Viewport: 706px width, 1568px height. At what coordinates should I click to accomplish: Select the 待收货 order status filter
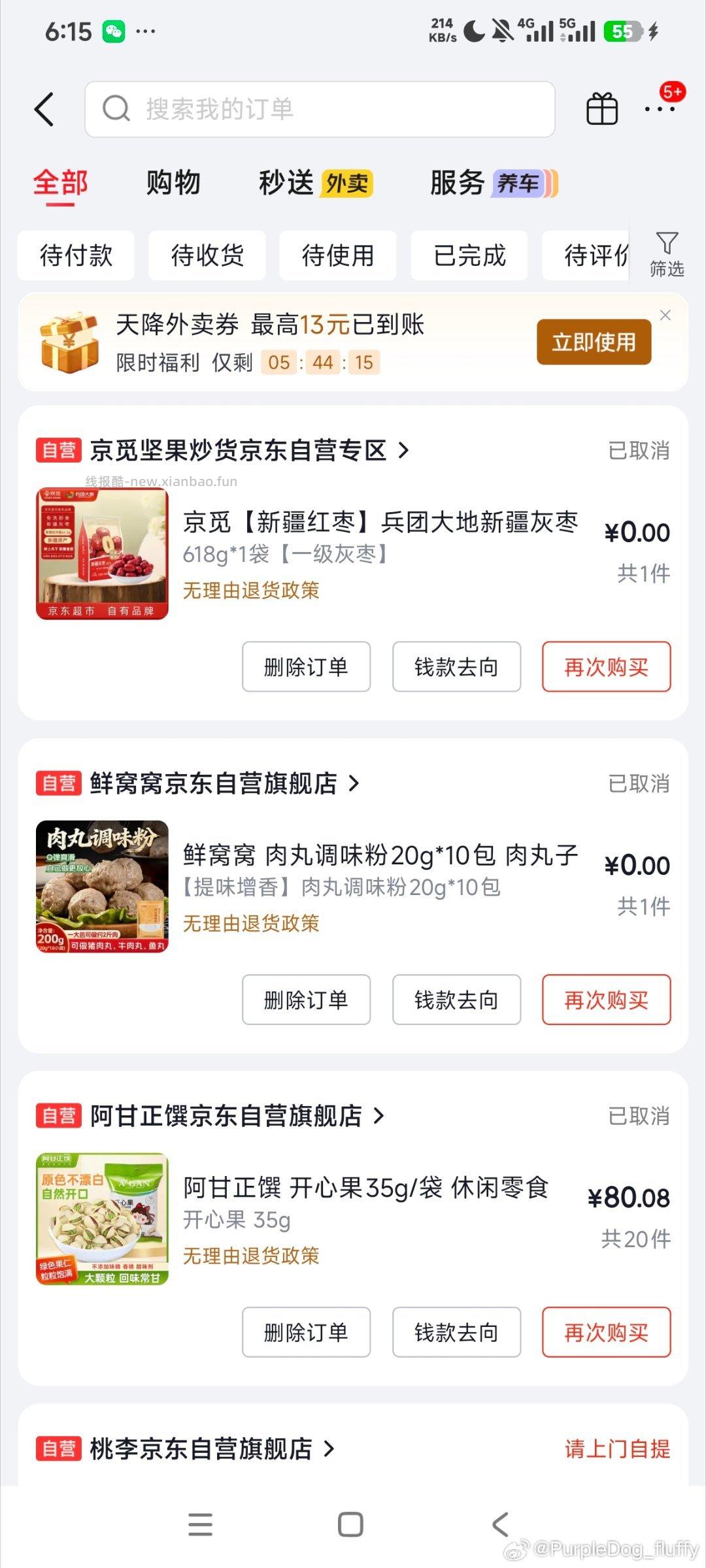207,255
